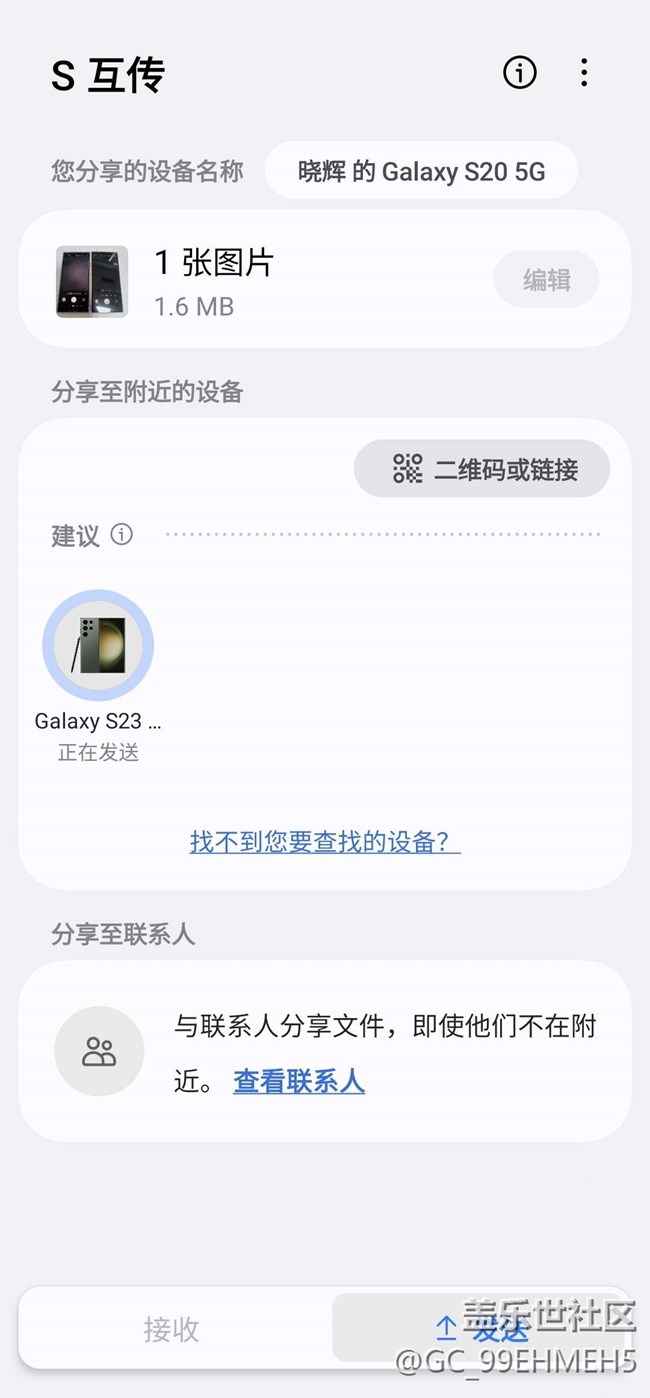Open the 1 张图片 thumbnail

(92, 281)
